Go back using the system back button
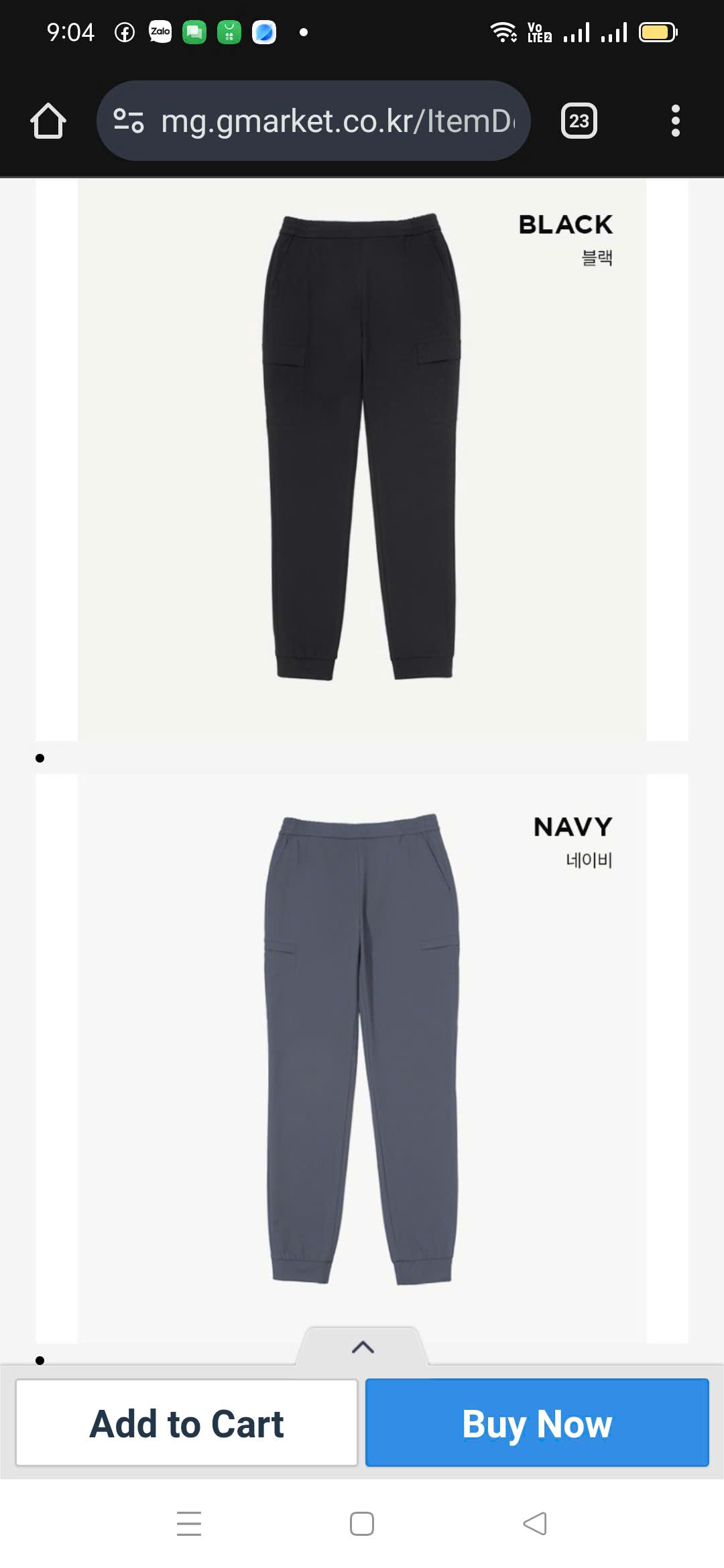 point(535,1524)
